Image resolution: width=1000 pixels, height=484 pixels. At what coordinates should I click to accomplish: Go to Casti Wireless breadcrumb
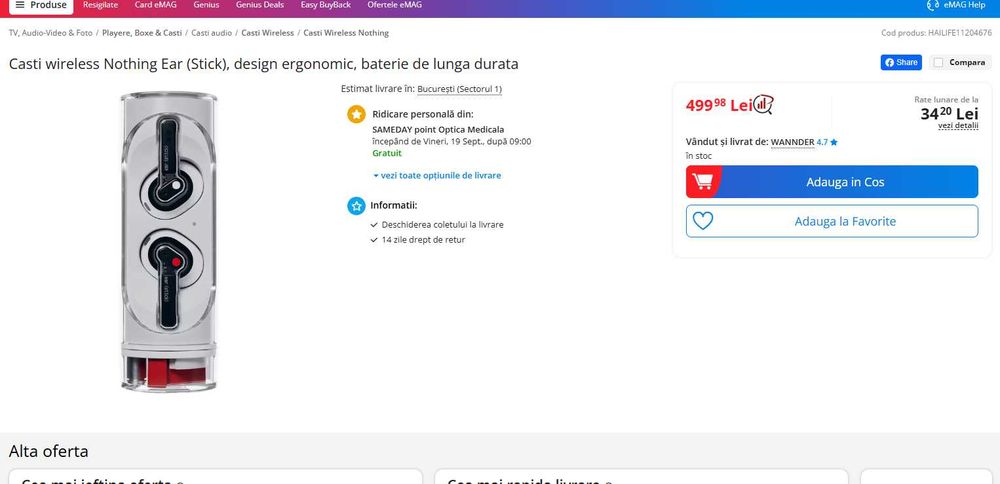(267, 33)
